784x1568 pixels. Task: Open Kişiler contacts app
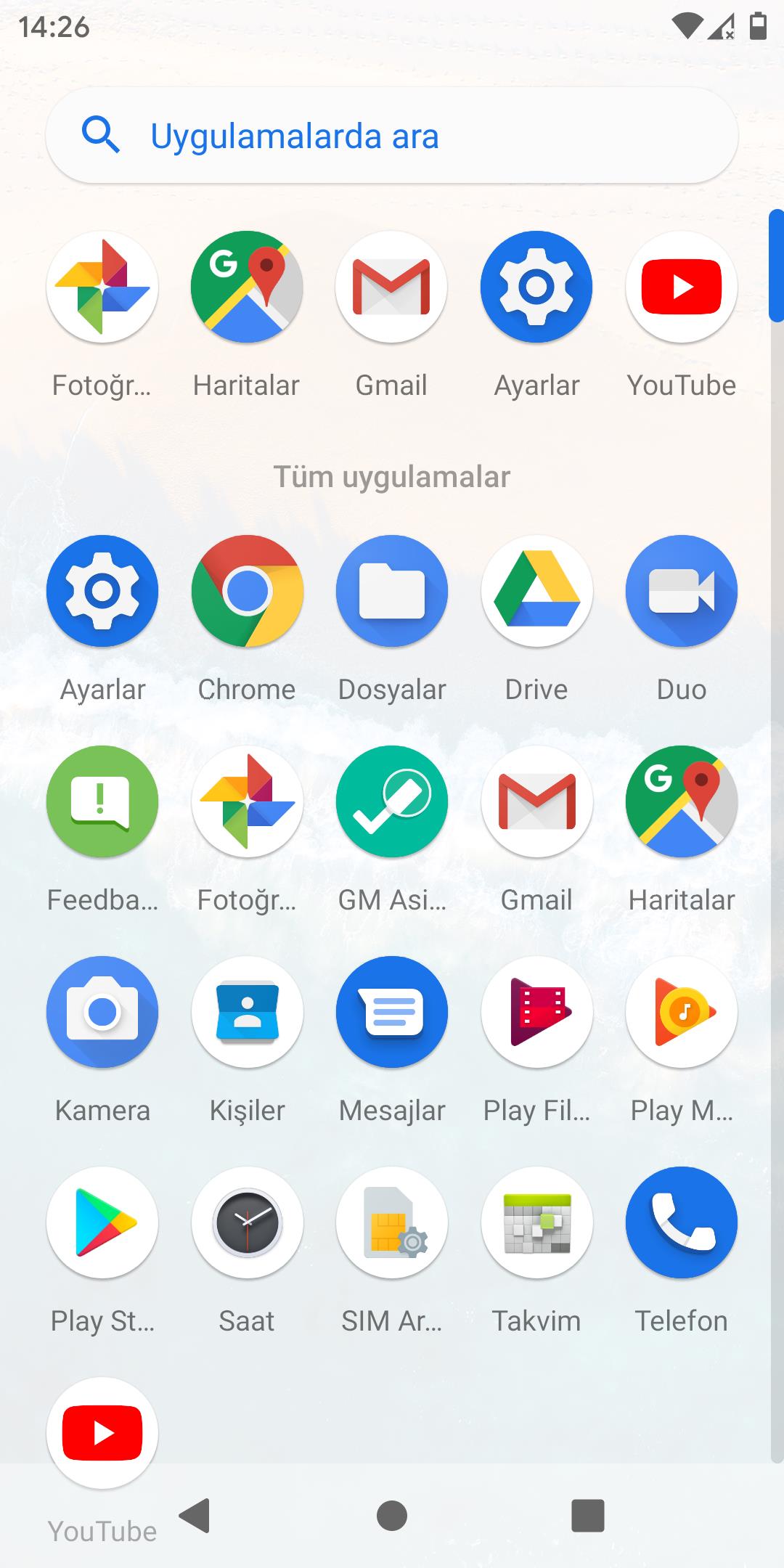[x=247, y=1012]
